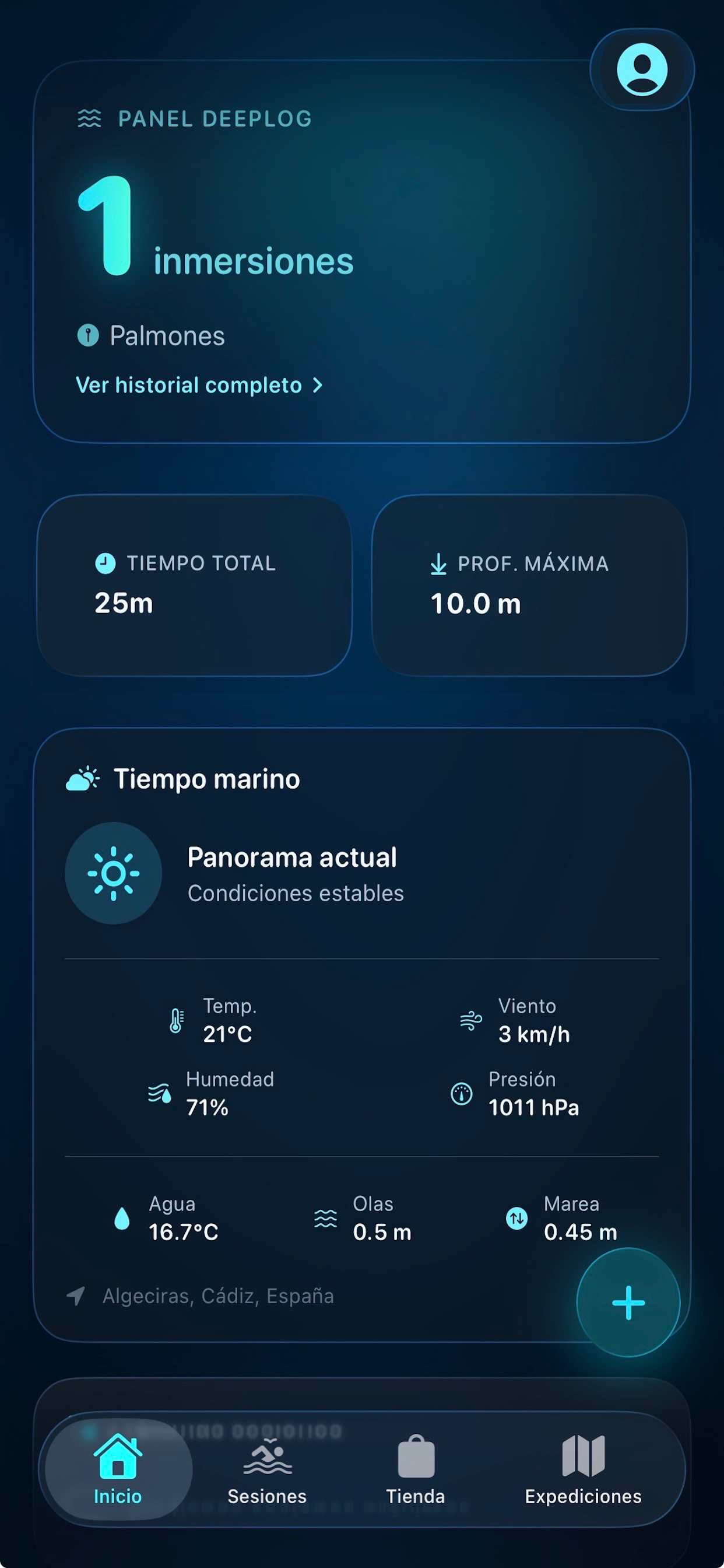724x1568 pixels.
Task: Tap the plus floating button
Action: pyautogui.click(x=628, y=1303)
